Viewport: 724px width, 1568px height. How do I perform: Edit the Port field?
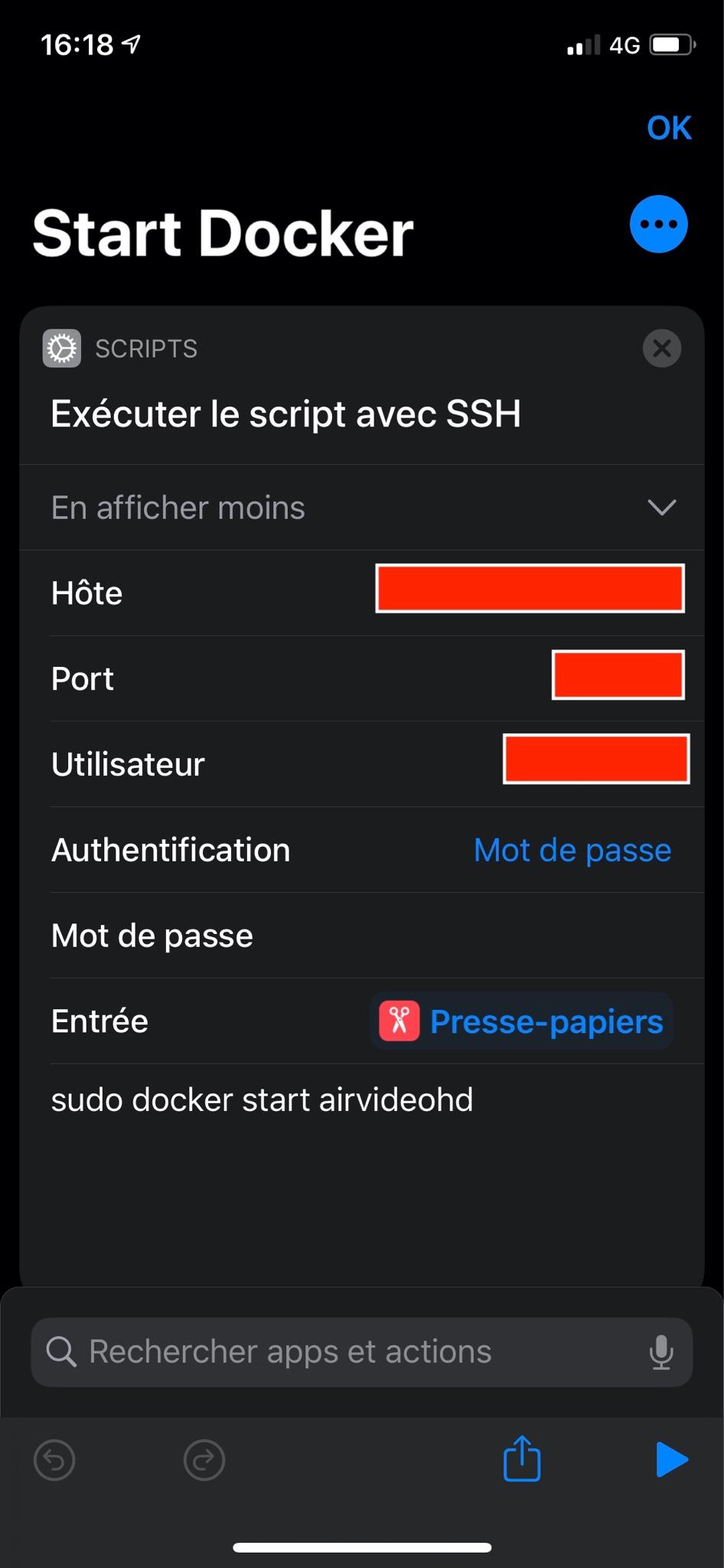(617, 675)
